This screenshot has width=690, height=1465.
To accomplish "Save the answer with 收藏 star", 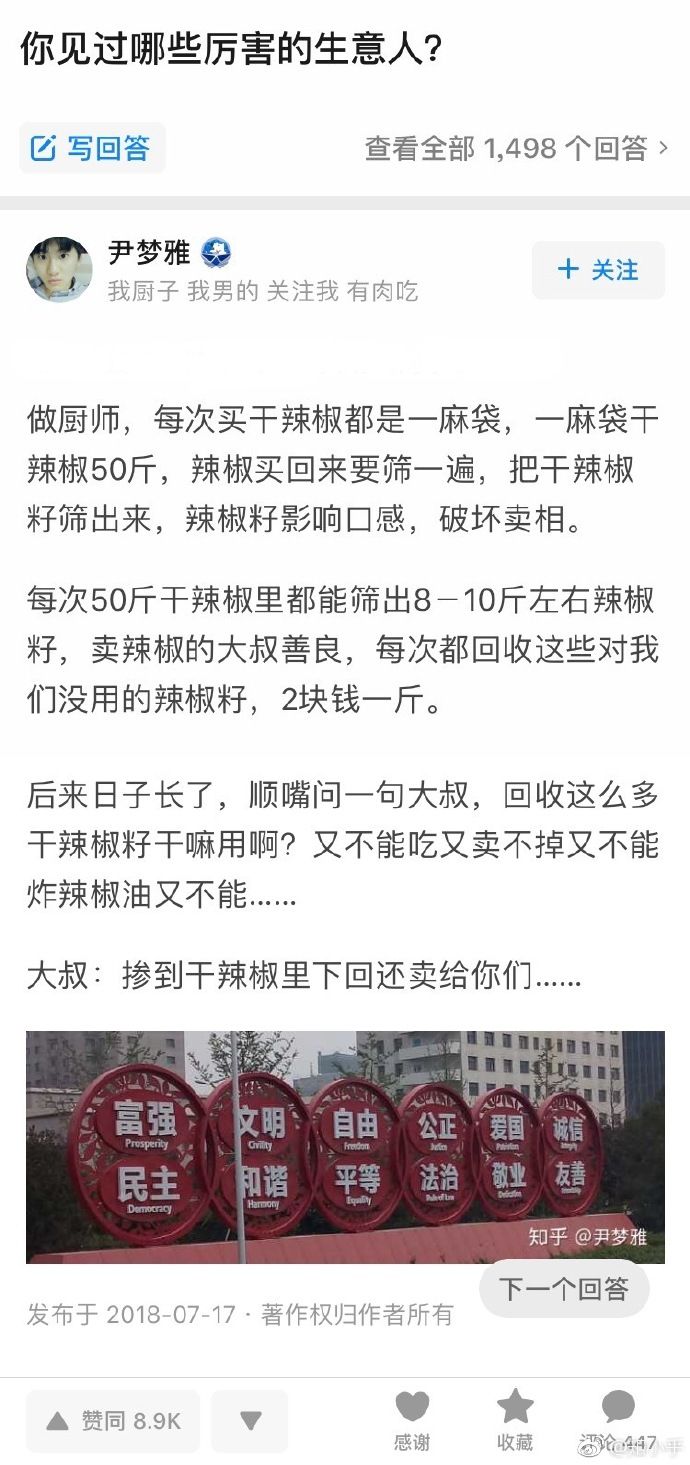I will pyautogui.click(x=515, y=1420).
